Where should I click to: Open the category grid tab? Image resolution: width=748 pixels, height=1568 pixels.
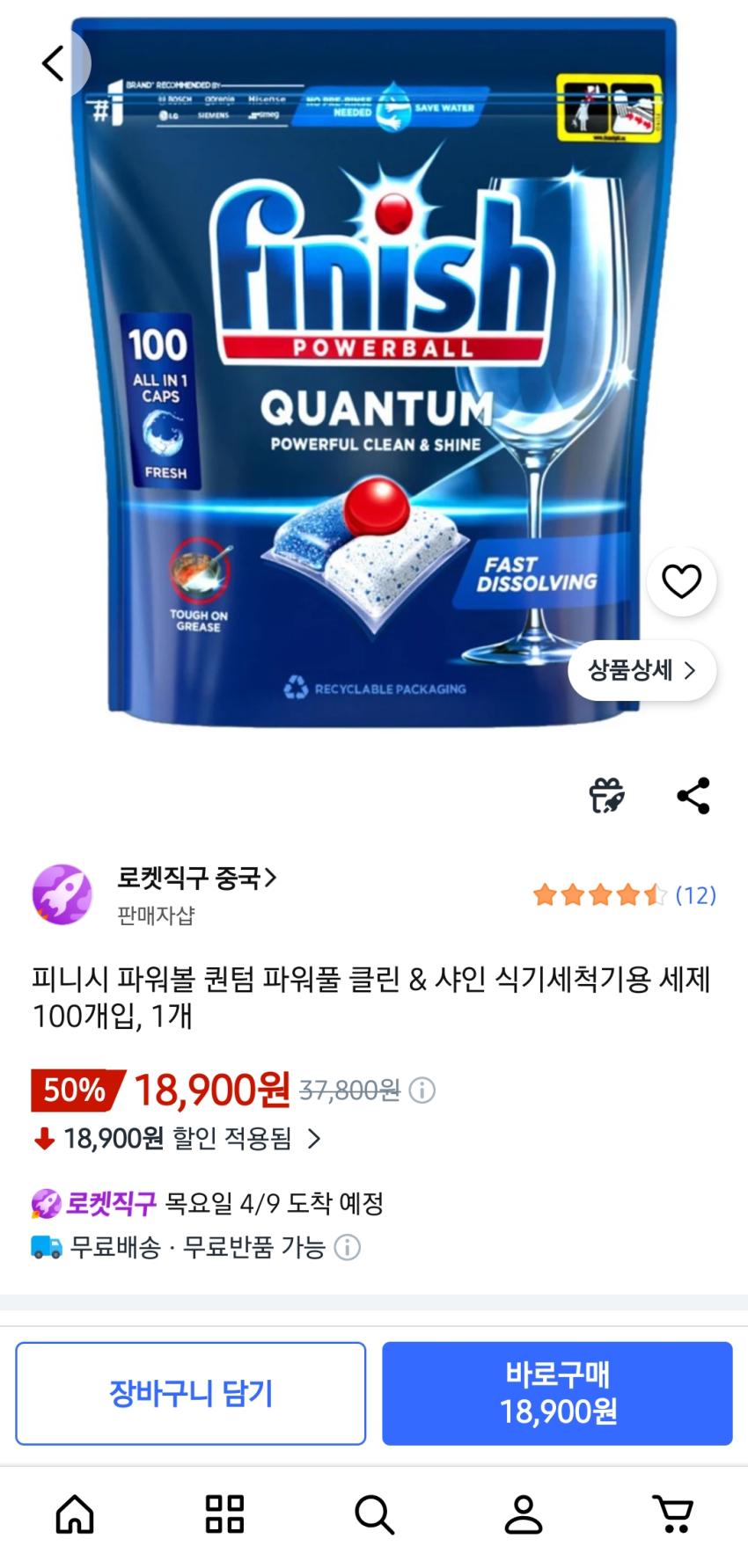coord(224,1514)
